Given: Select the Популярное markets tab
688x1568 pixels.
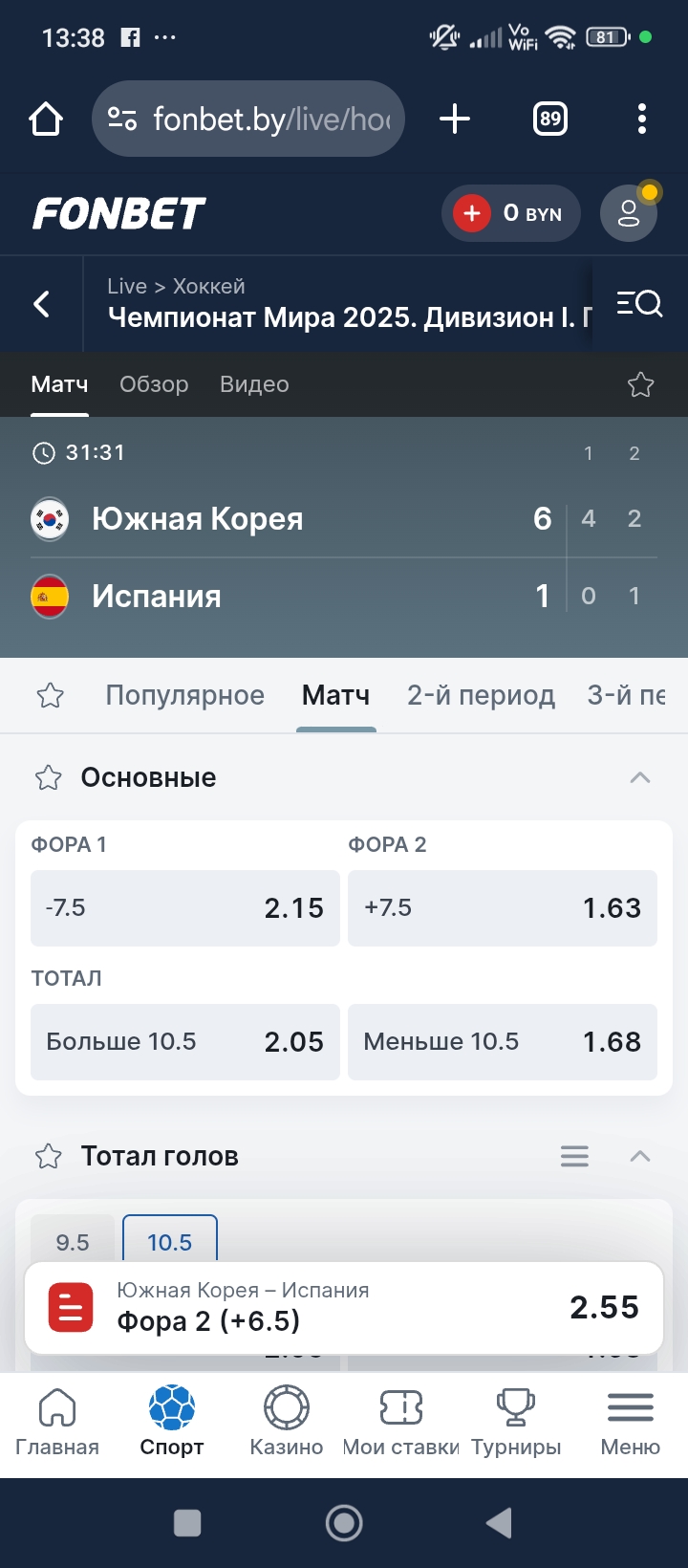Looking at the screenshot, I should (184, 695).
